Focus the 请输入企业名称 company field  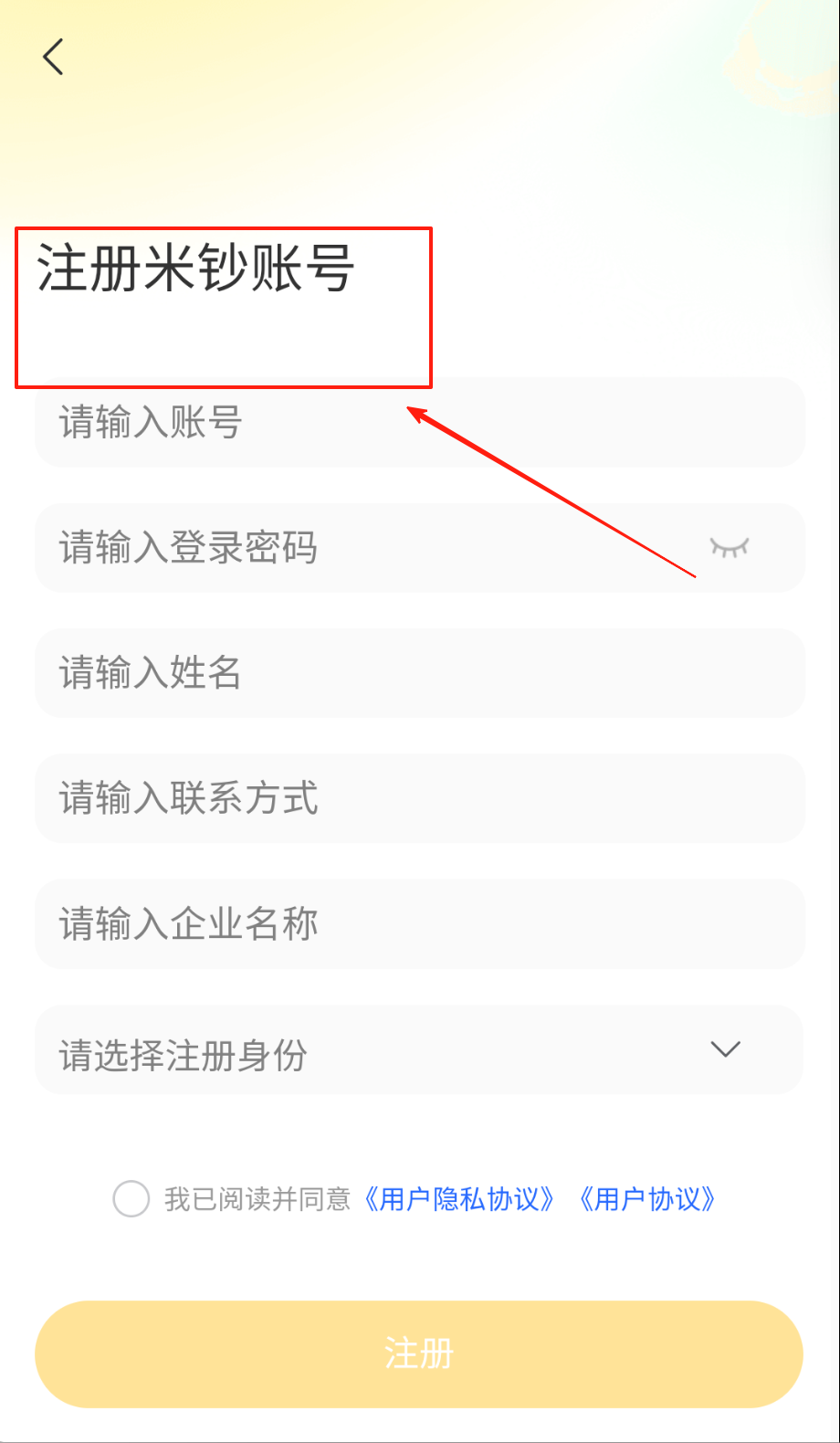coord(420,923)
